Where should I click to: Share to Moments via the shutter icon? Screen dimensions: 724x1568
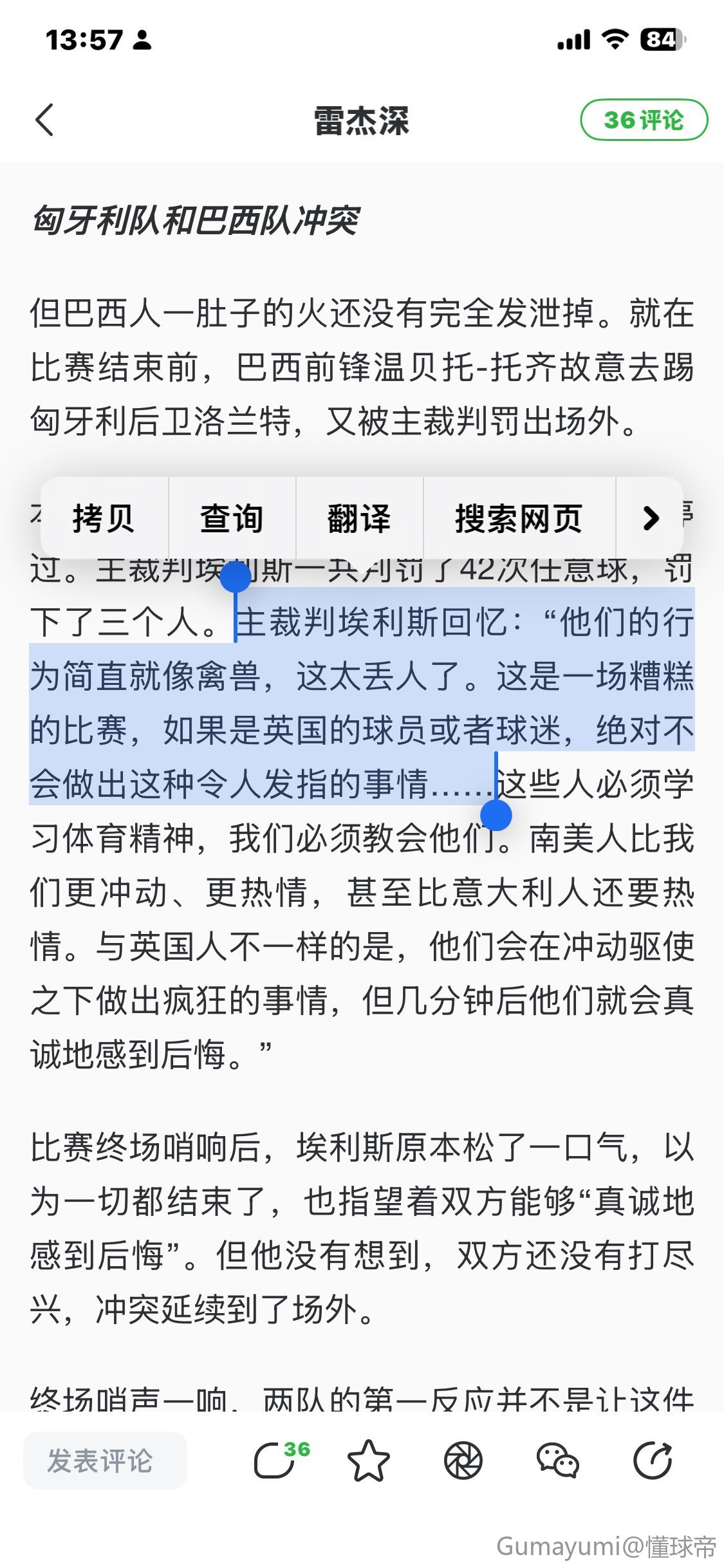463,1461
